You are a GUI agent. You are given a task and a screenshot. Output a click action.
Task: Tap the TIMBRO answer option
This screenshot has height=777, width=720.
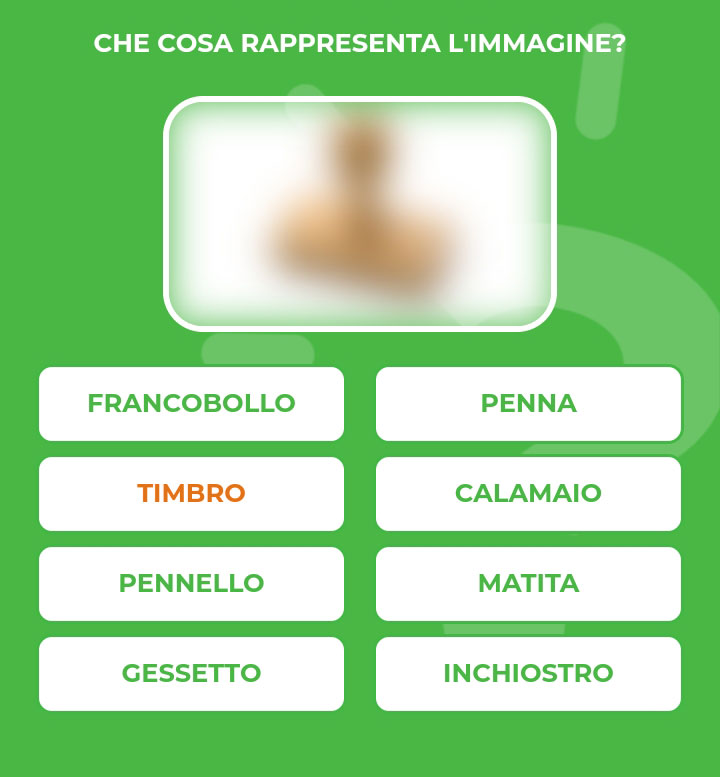[191, 494]
